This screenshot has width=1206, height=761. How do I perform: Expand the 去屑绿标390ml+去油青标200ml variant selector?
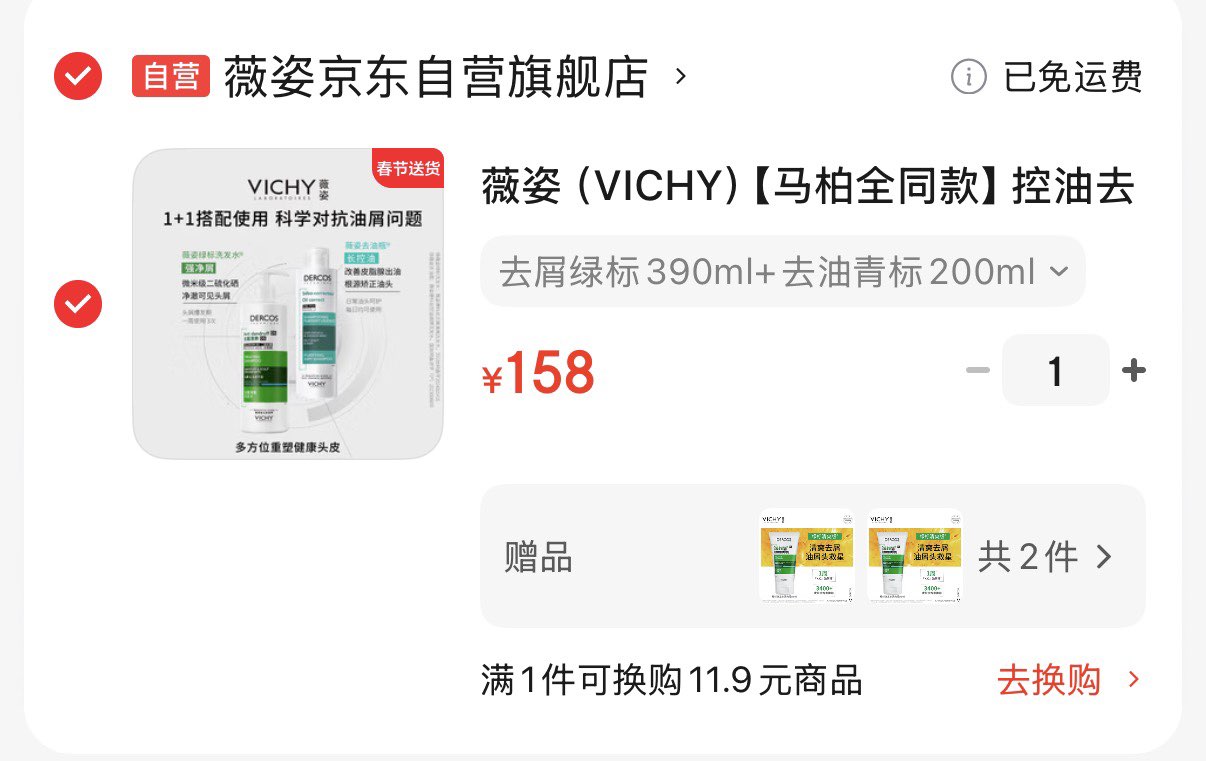pos(783,271)
